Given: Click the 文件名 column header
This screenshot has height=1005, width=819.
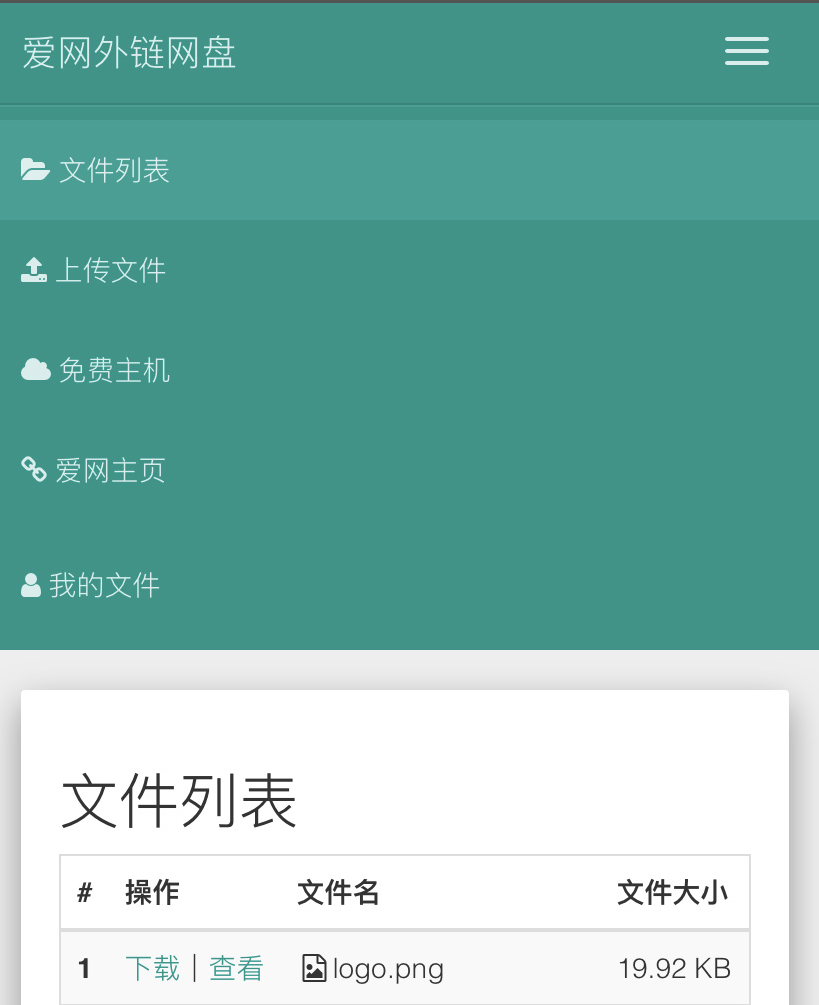Looking at the screenshot, I should [337, 892].
